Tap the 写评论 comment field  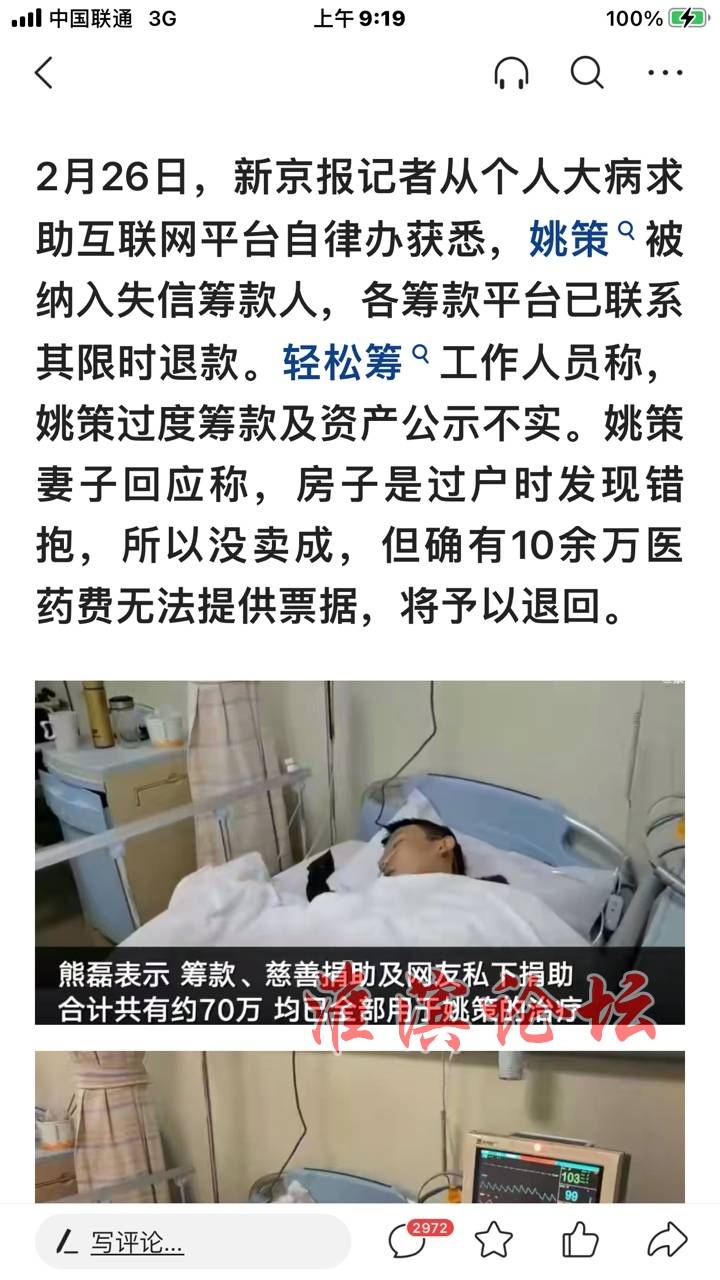click(x=193, y=1242)
